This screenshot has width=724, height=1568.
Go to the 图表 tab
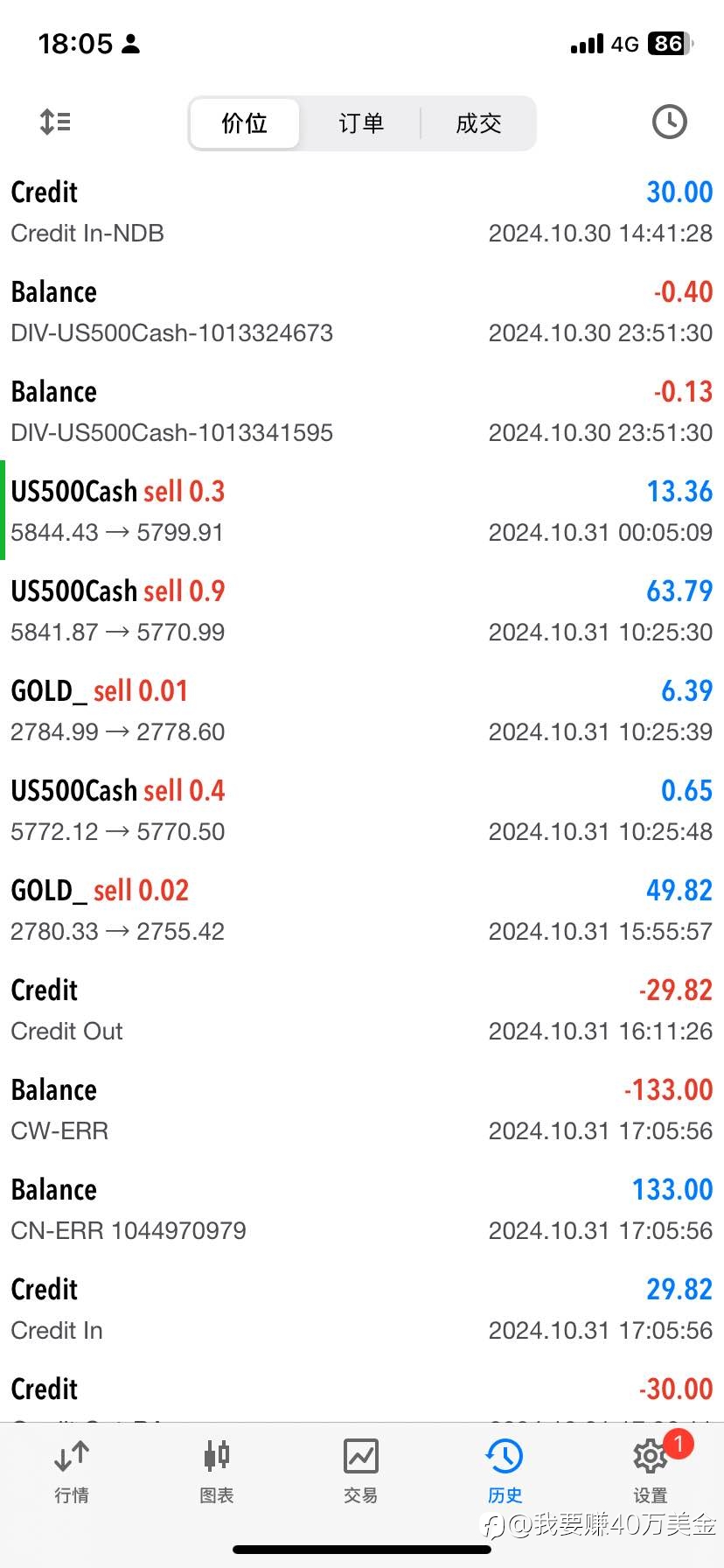[x=216, y=1472]
